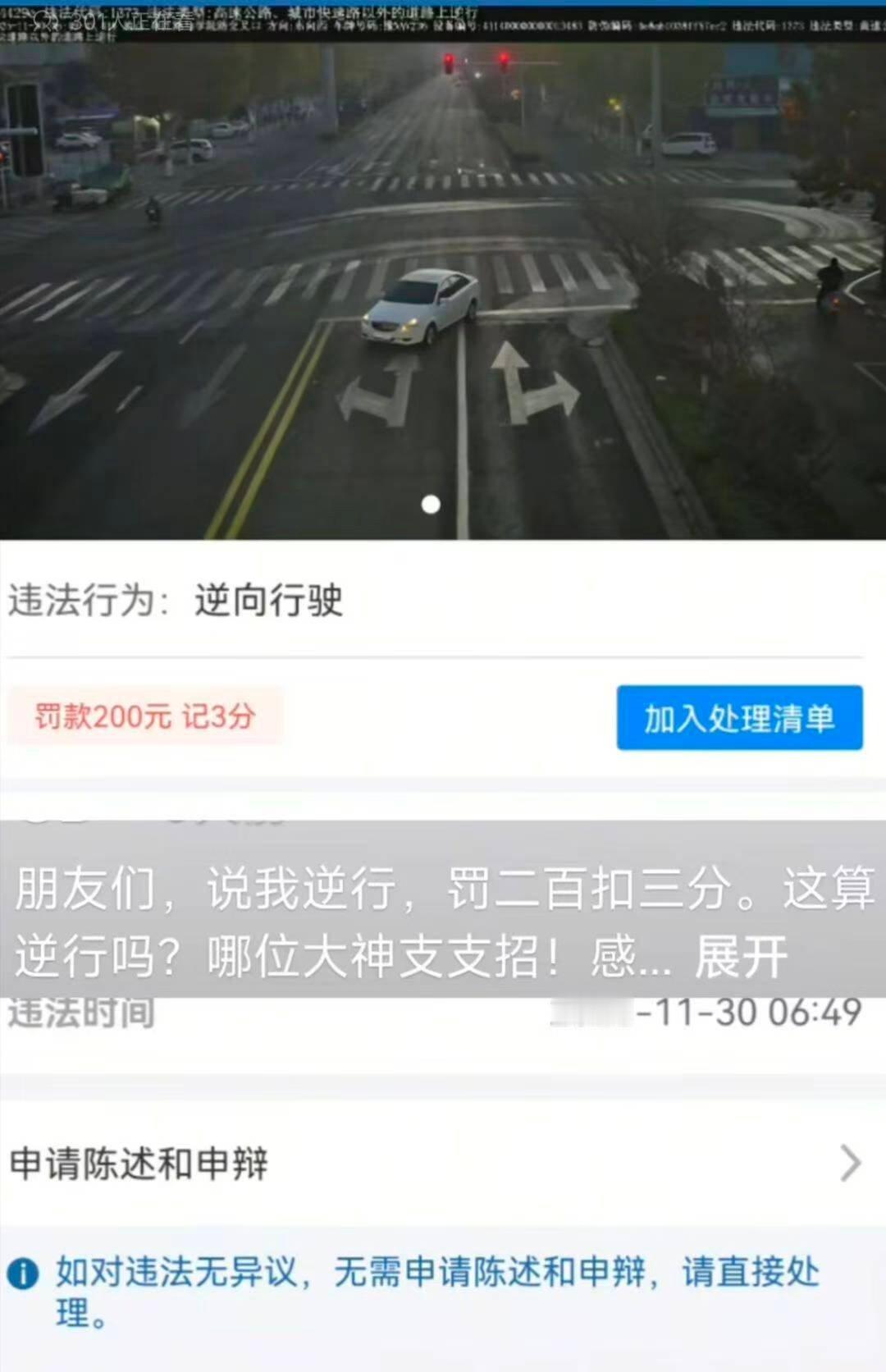Click the red 罚款200元 记3分 penalty label
Image resolution: width=886 pixels, height=1372 pixels.
click(144, 716)
